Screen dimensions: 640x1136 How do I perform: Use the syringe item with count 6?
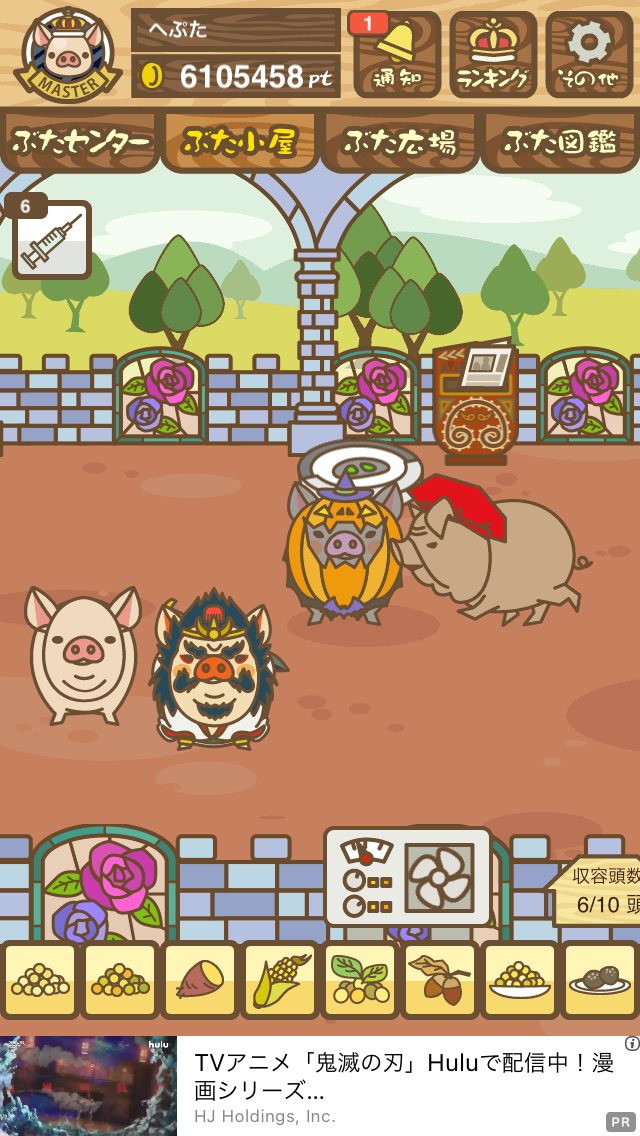click(x=51, y=238)
